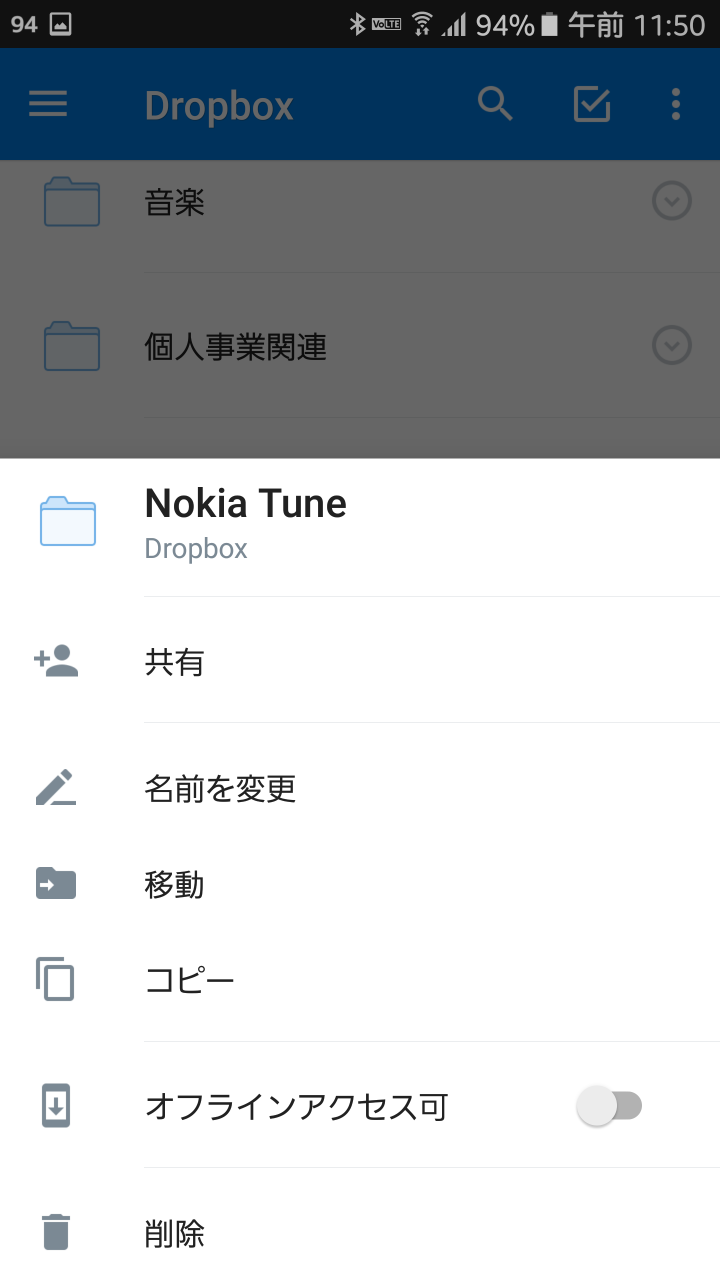Delete the folder with 削除
This screenshot has width=720, height=1280.
(360, 1233)
